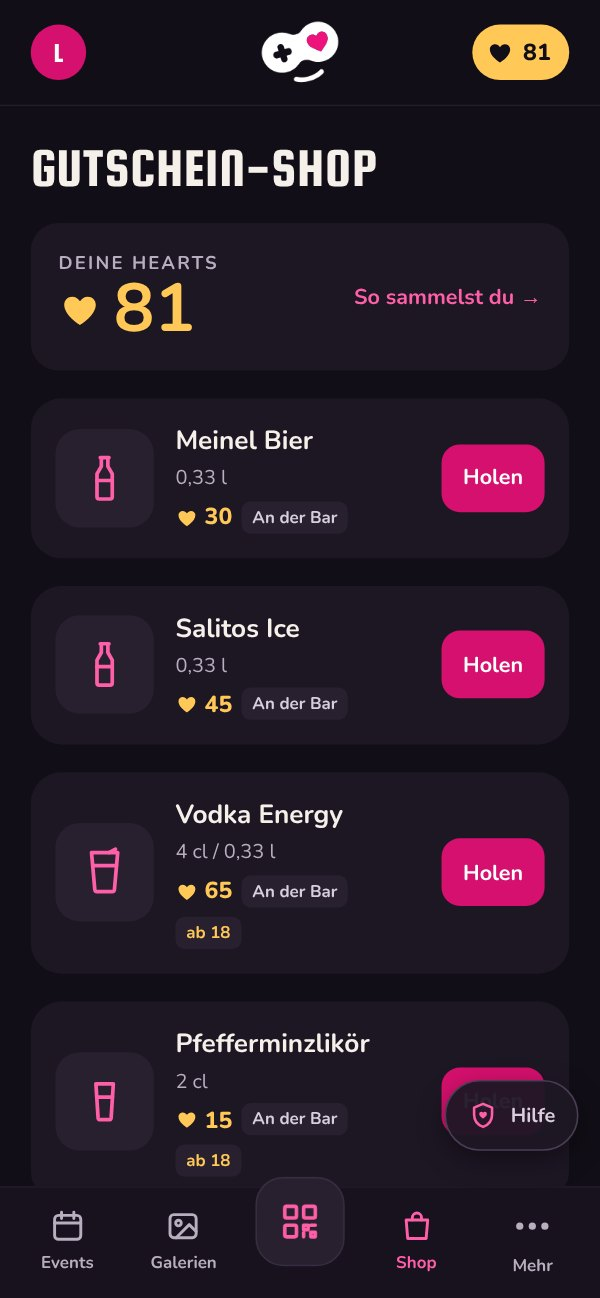Open the "So sammelst du" link

(447, 297)
